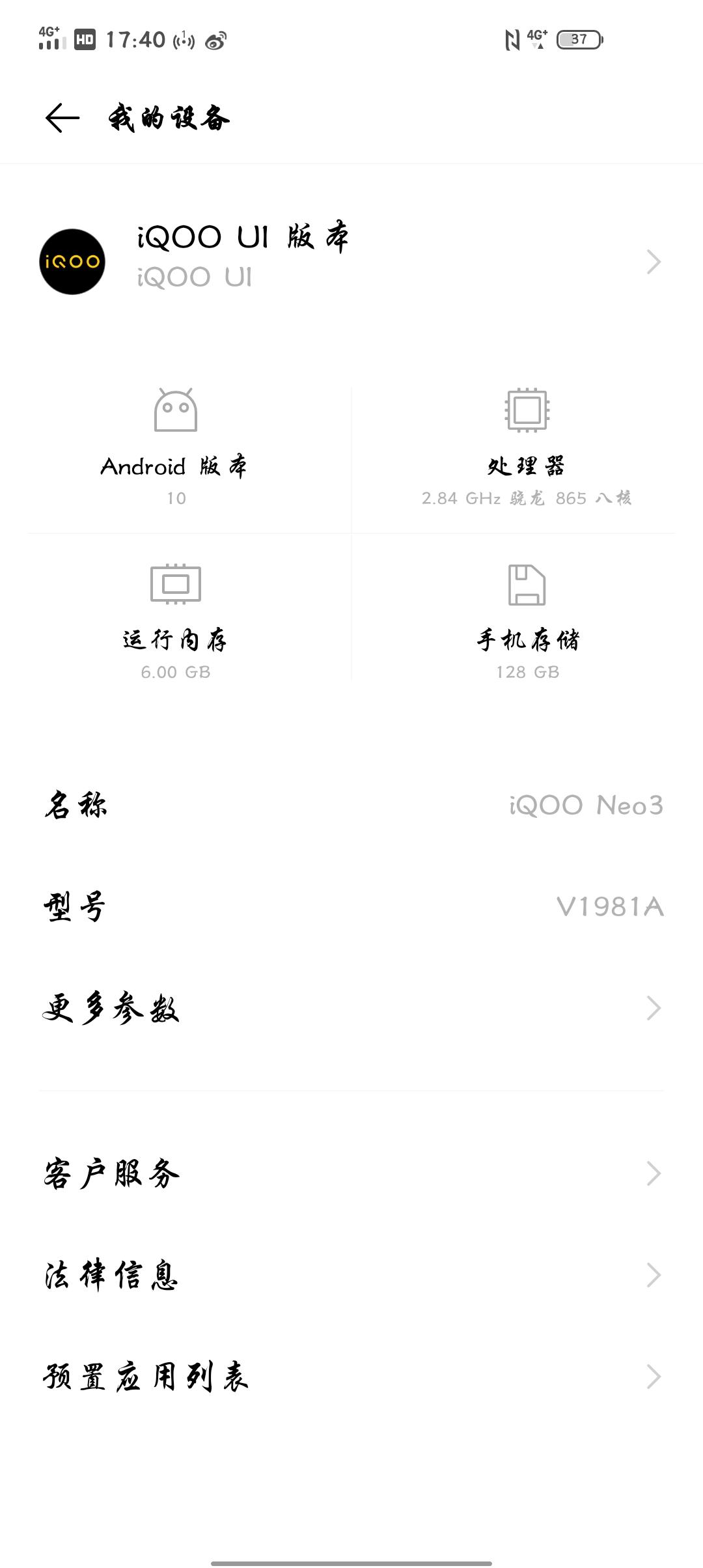Open 客户服务 row
This screenshot has width=703, height=1568.
point(351,1173)
